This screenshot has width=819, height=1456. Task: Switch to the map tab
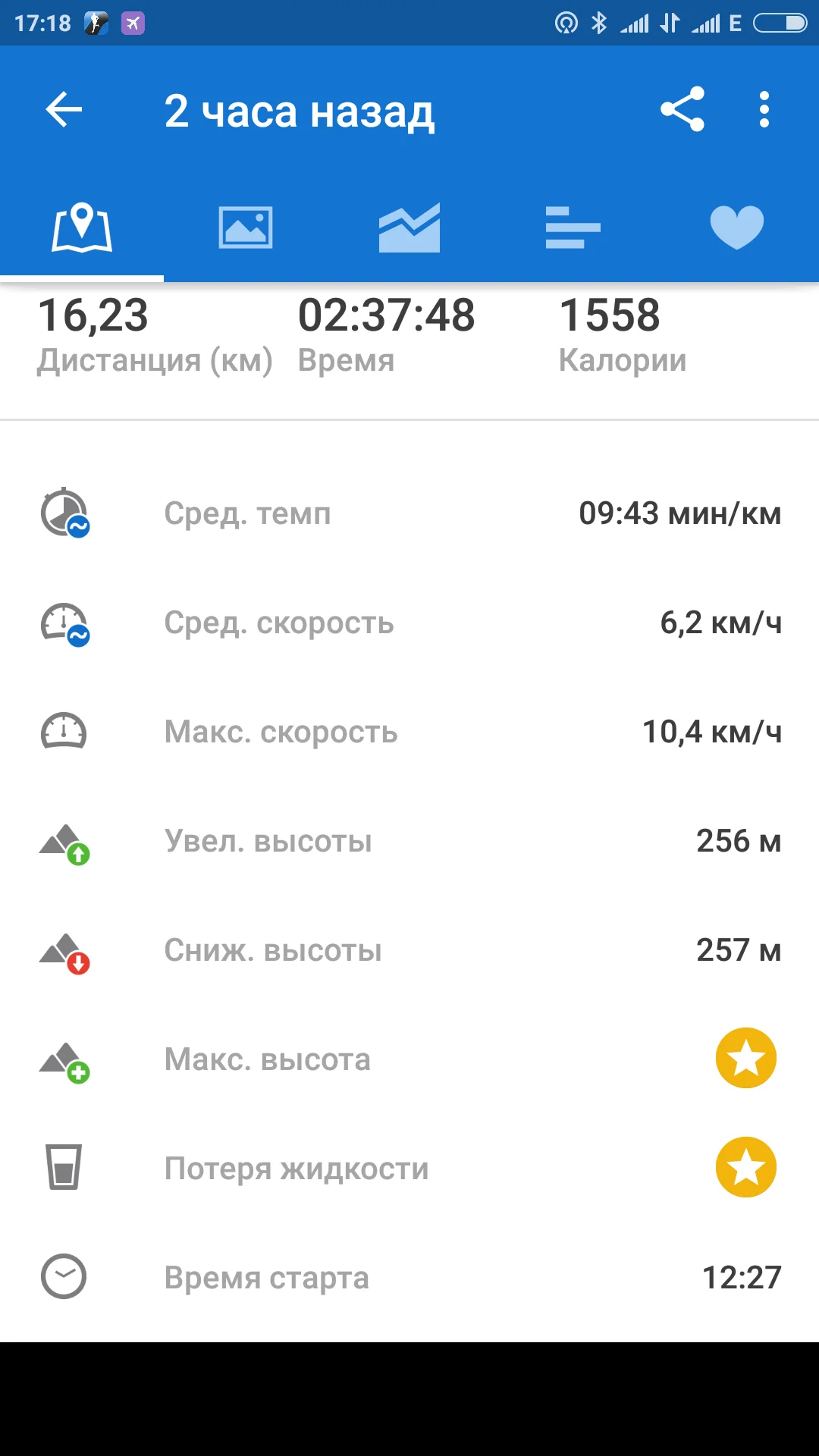[x=82, y=227]
